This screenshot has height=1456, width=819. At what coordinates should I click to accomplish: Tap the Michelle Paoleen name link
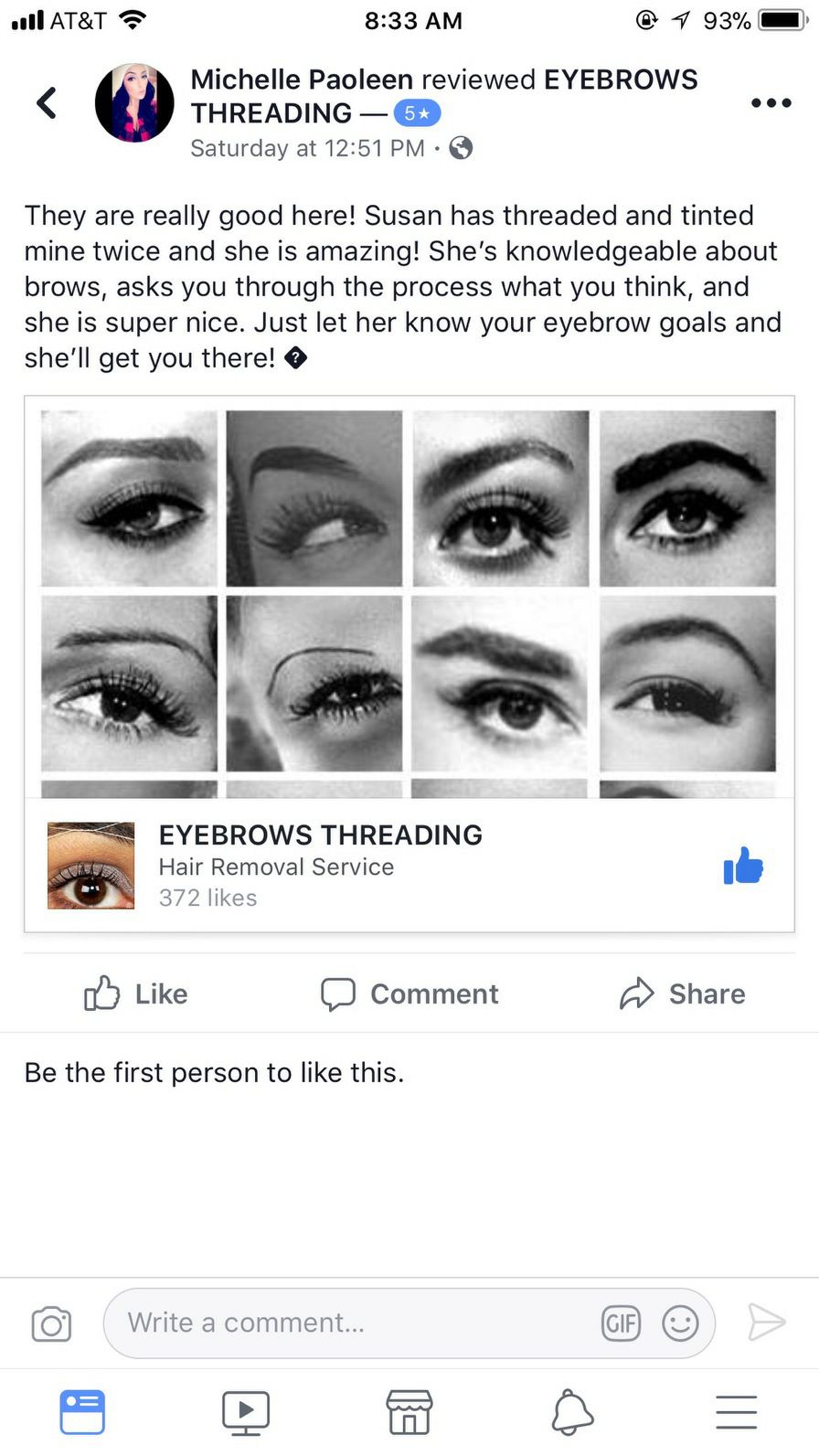(x=302, y=80)
